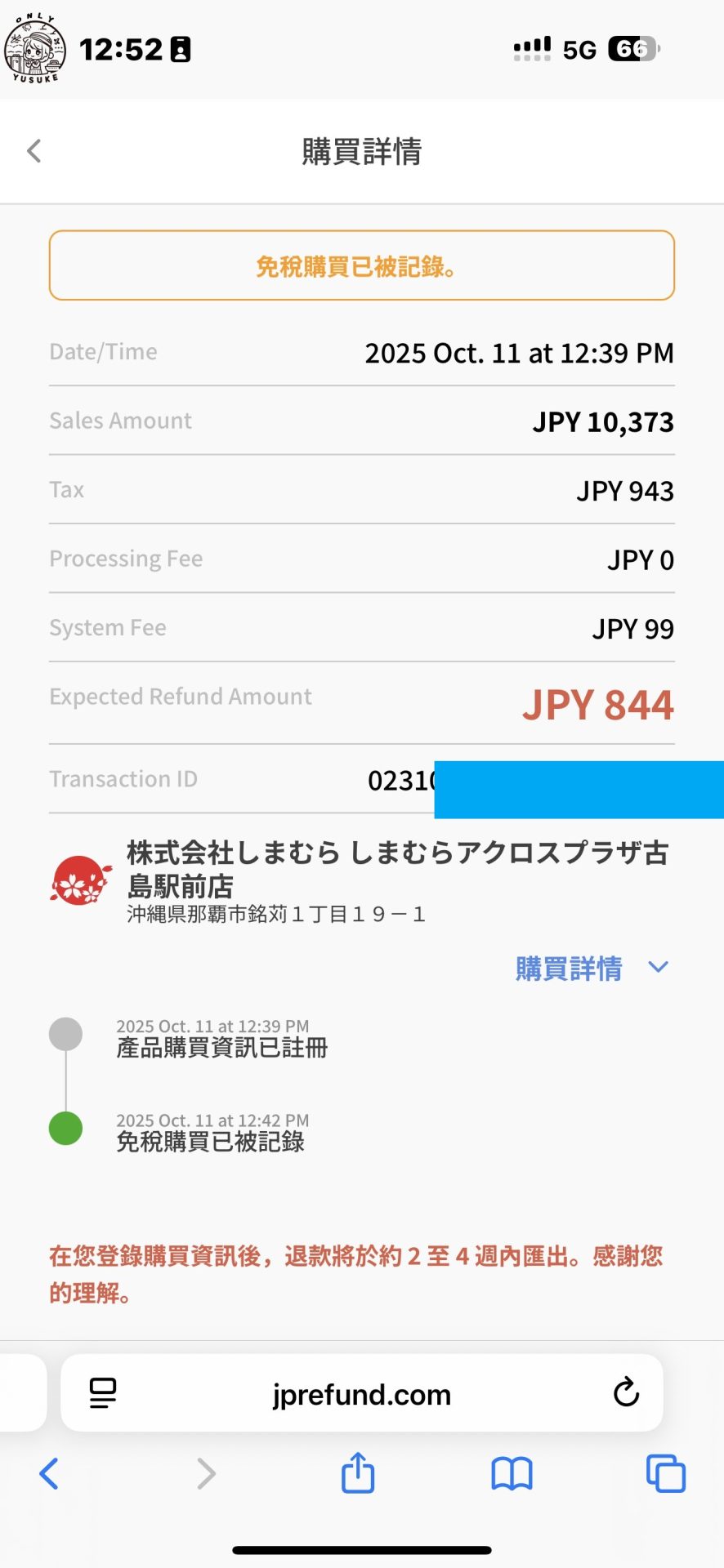Reload the jprefund.com page
Screen dimensions: 724x1568
[625, 1394]
